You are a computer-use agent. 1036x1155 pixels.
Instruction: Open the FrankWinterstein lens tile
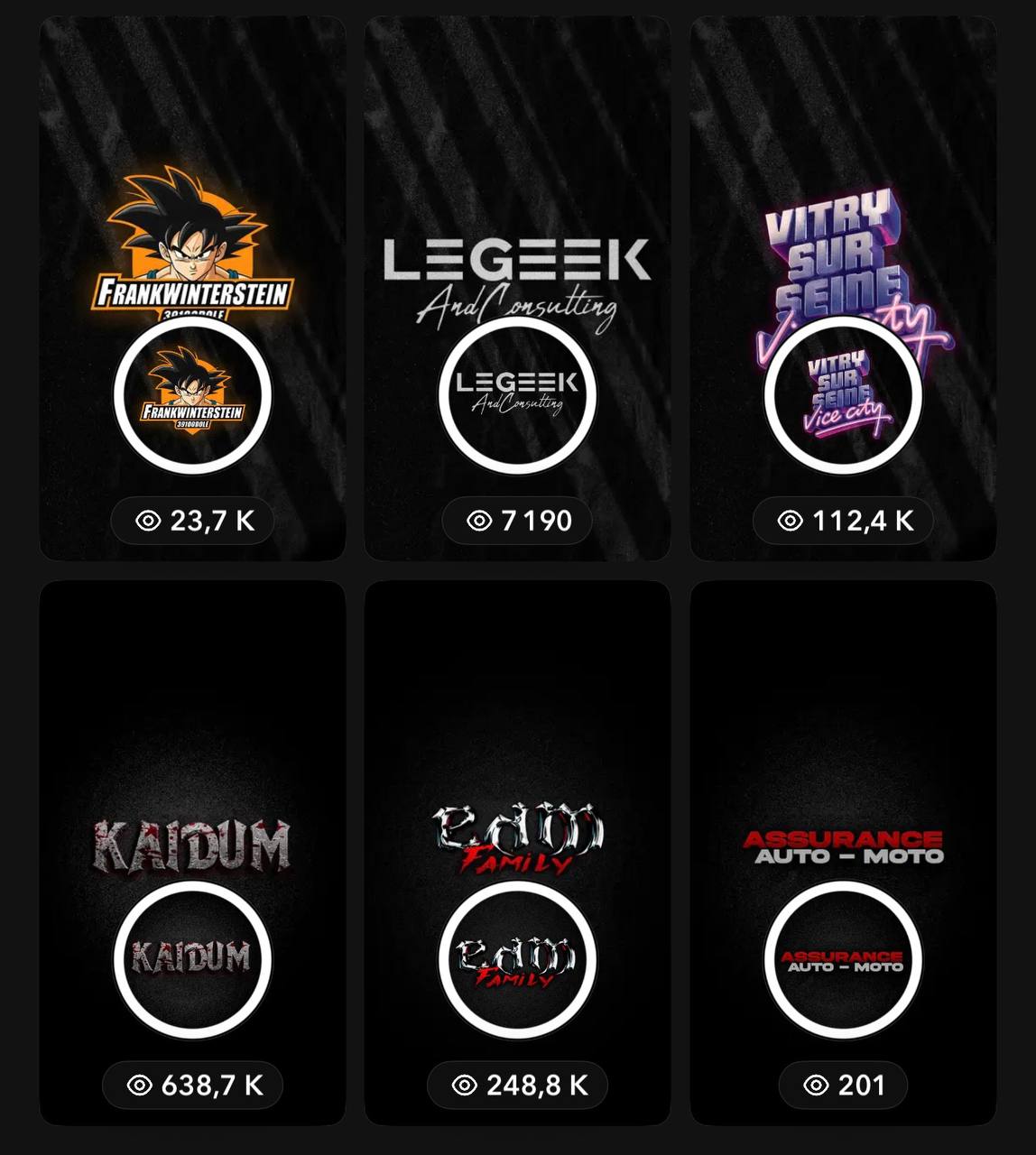pyautogui.click(x=192, y=289)
